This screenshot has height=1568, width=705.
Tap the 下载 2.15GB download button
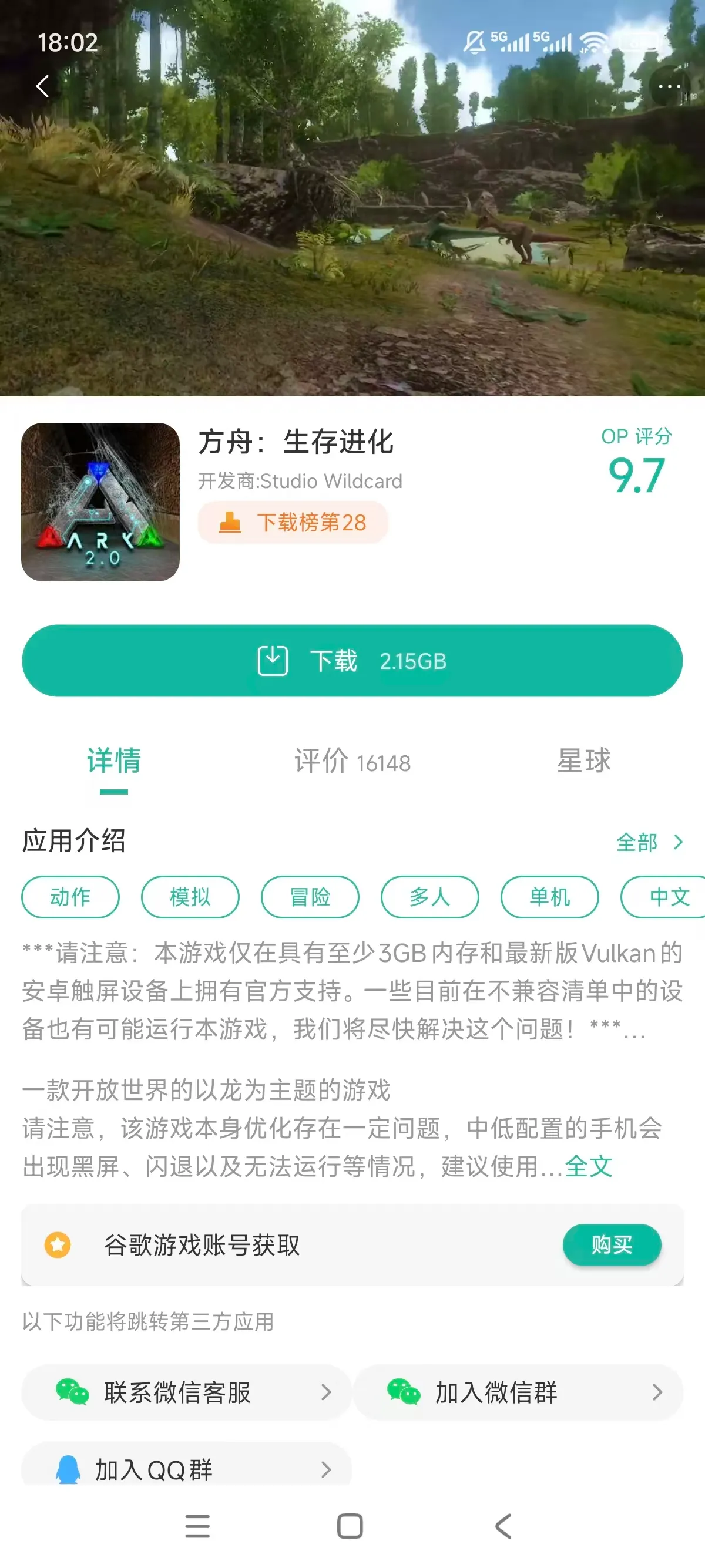coord(352,661)
